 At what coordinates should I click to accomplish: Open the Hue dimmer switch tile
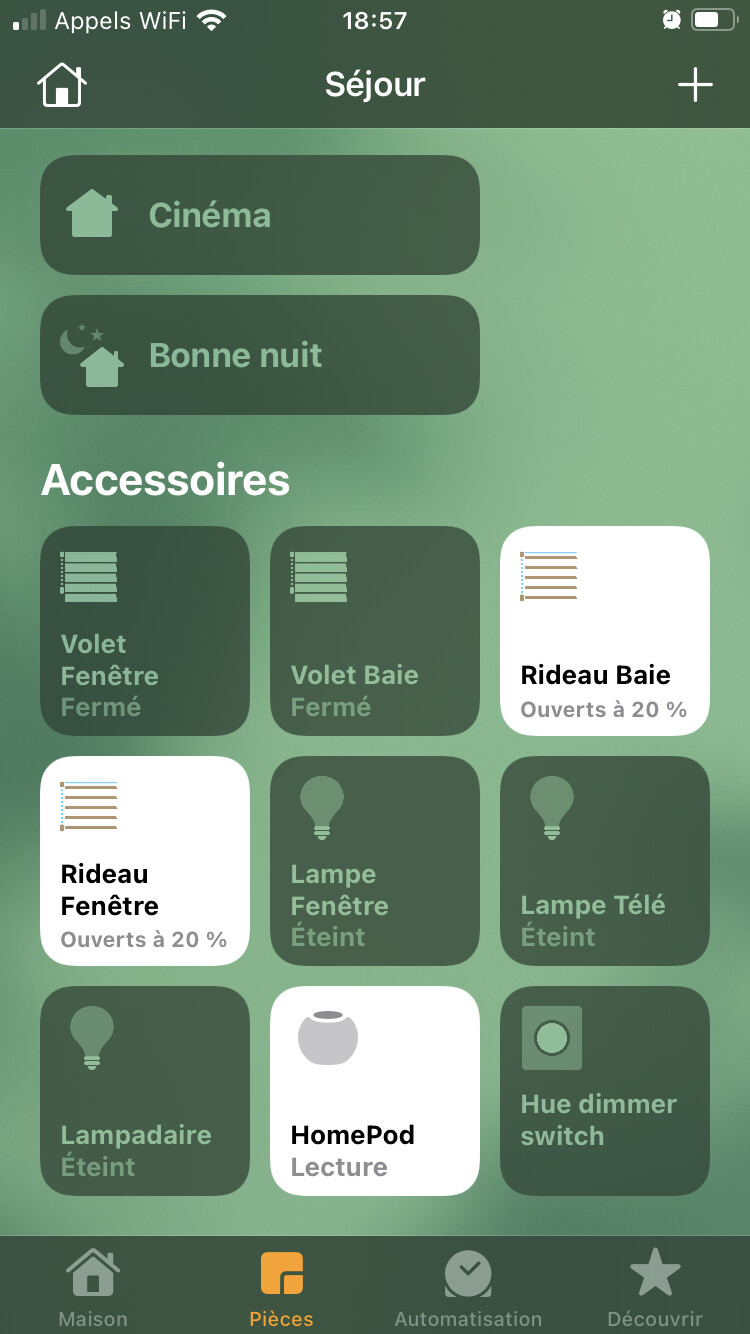[605, 1091]
